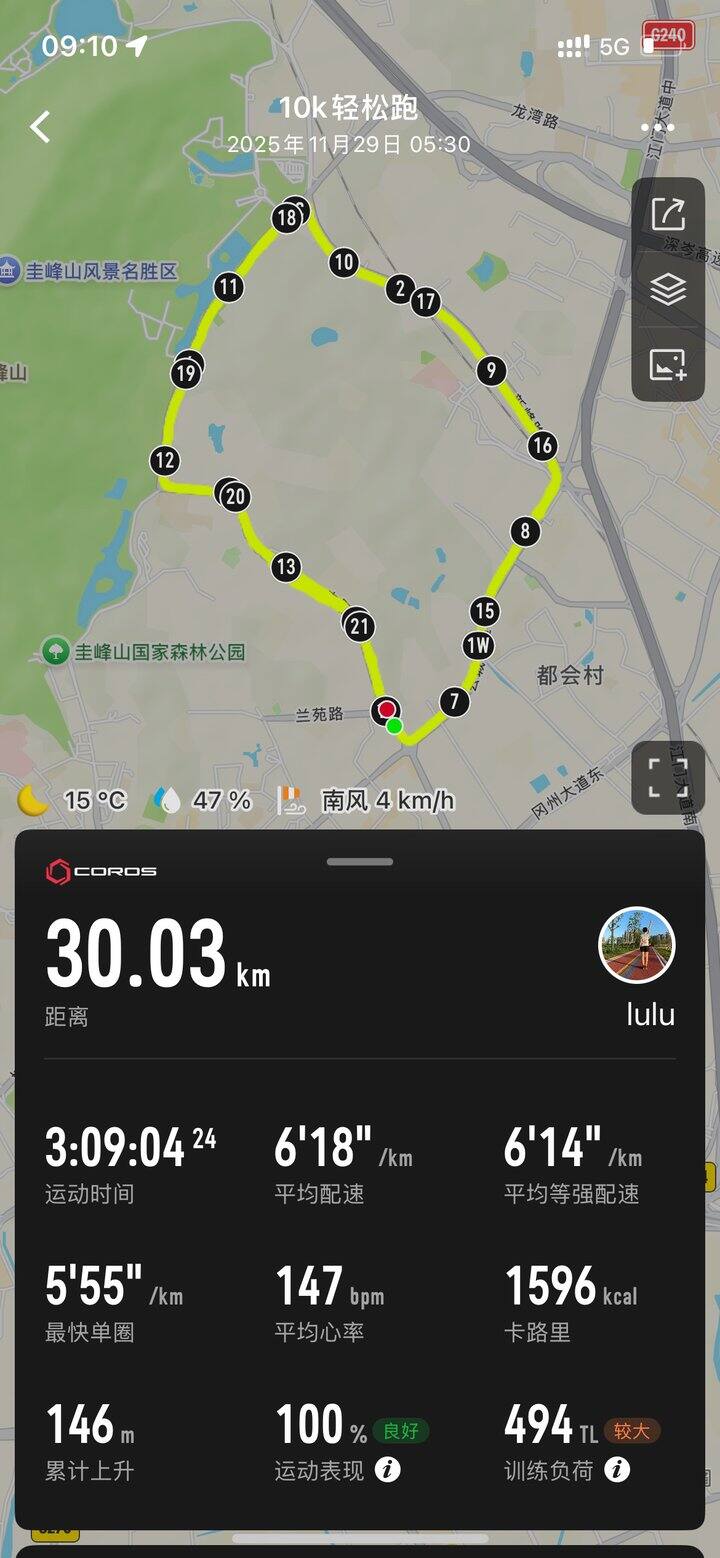
Task: View info about 训练负荷
Action: point(617,1469)
